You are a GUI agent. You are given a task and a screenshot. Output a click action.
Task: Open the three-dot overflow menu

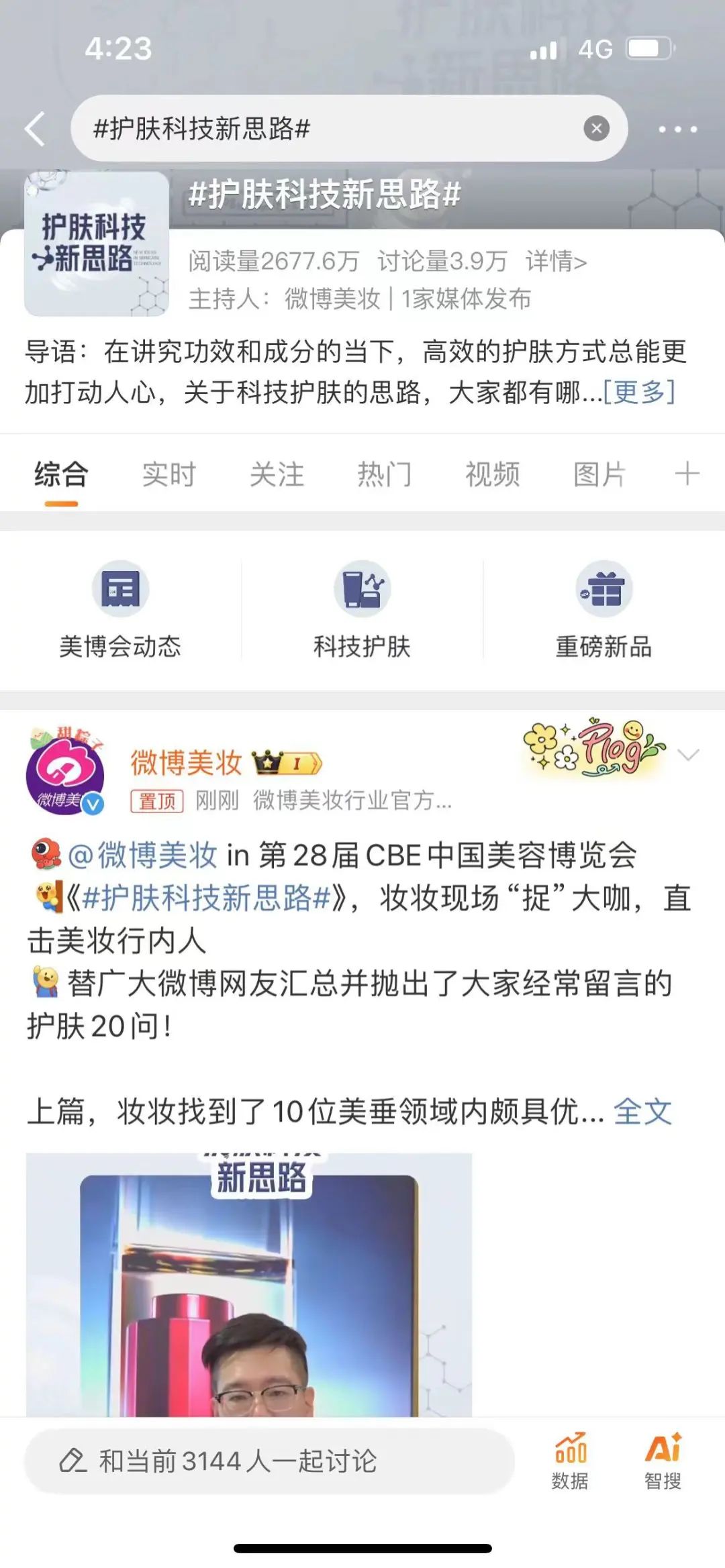677,129
